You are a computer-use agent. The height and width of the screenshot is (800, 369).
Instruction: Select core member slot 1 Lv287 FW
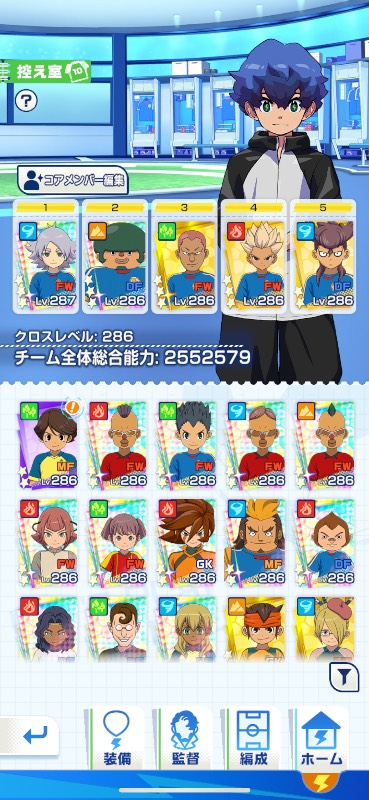(46, 256)
